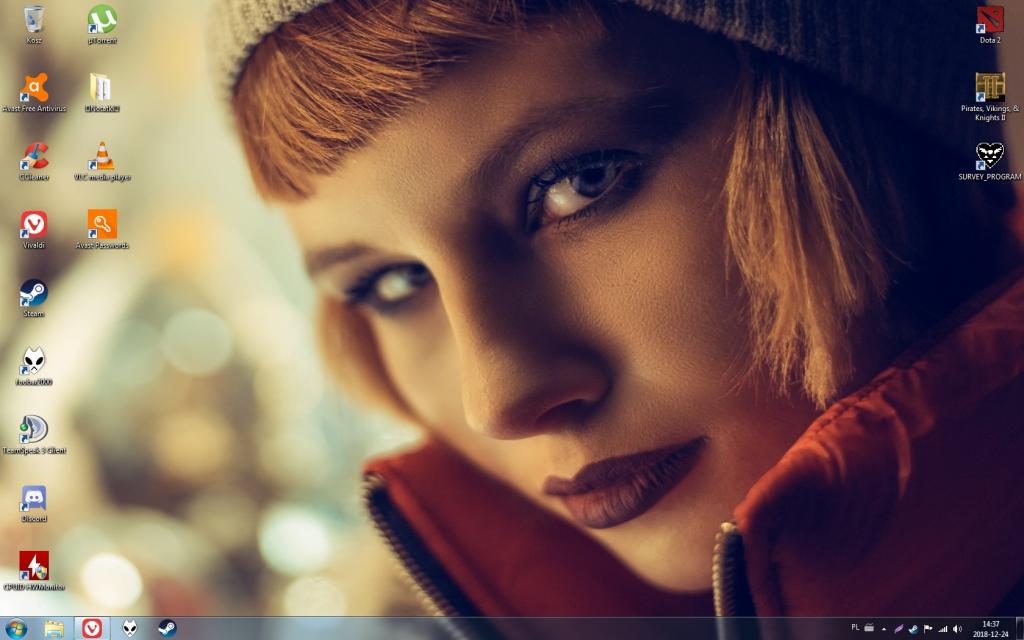The width and height of the screenshot is (1024, 640).
Task: Launch SURVEY_PROGRAM
Action: pos(989,156)
